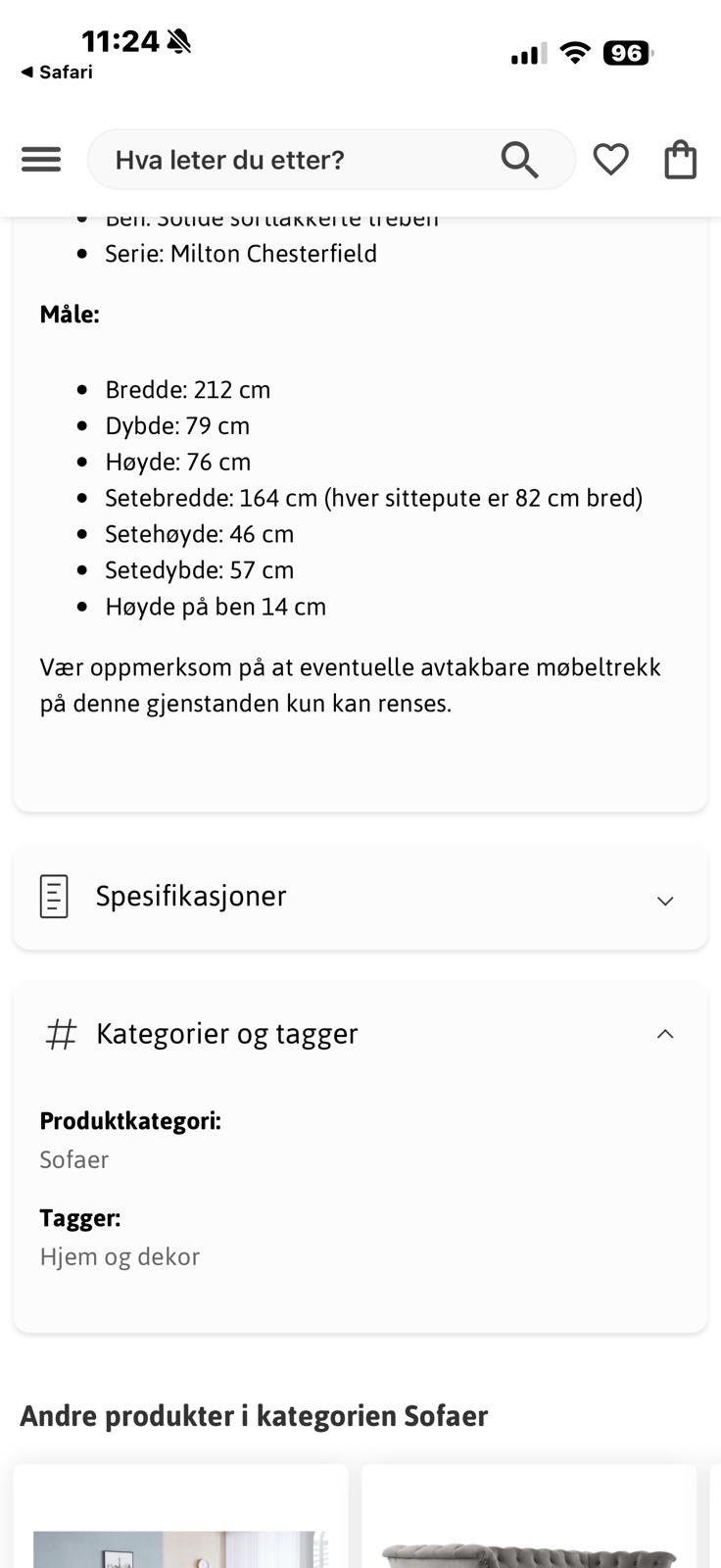Open the hamburger menu
The height and width of the screenshot is (1568, 721).
[x=41, y=159]
